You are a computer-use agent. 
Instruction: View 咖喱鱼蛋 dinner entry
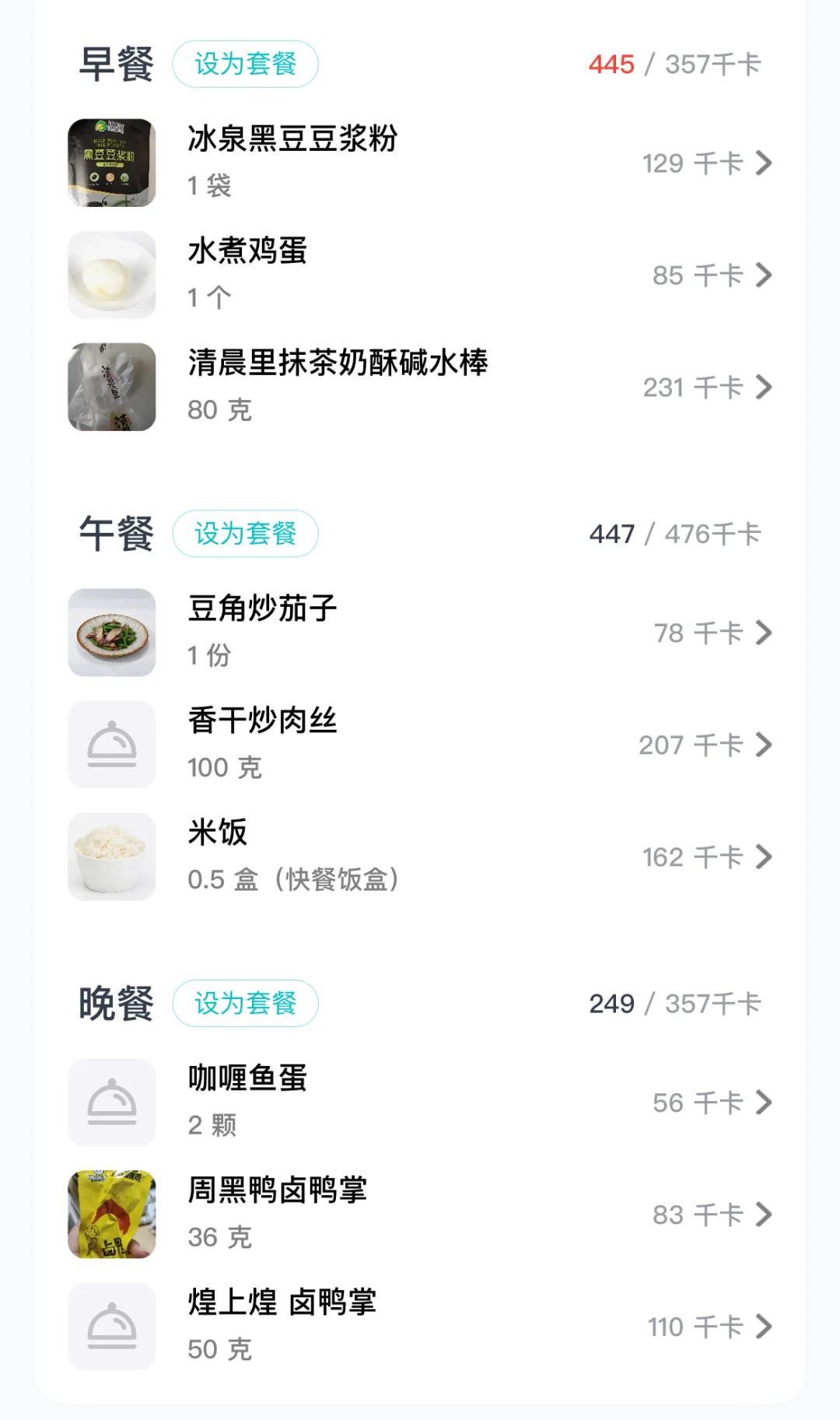coord(420,1103)
